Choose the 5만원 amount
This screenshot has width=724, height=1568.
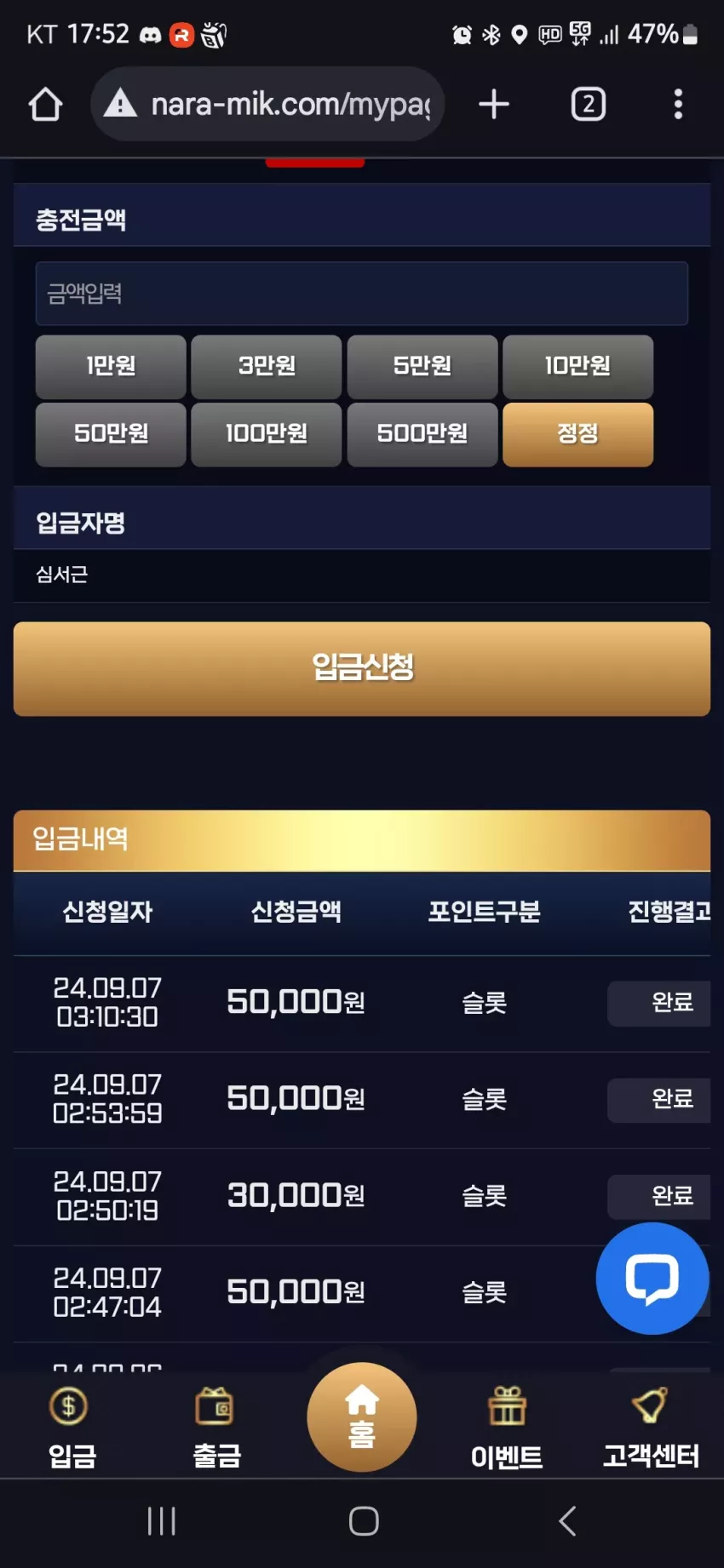[422, 367]
